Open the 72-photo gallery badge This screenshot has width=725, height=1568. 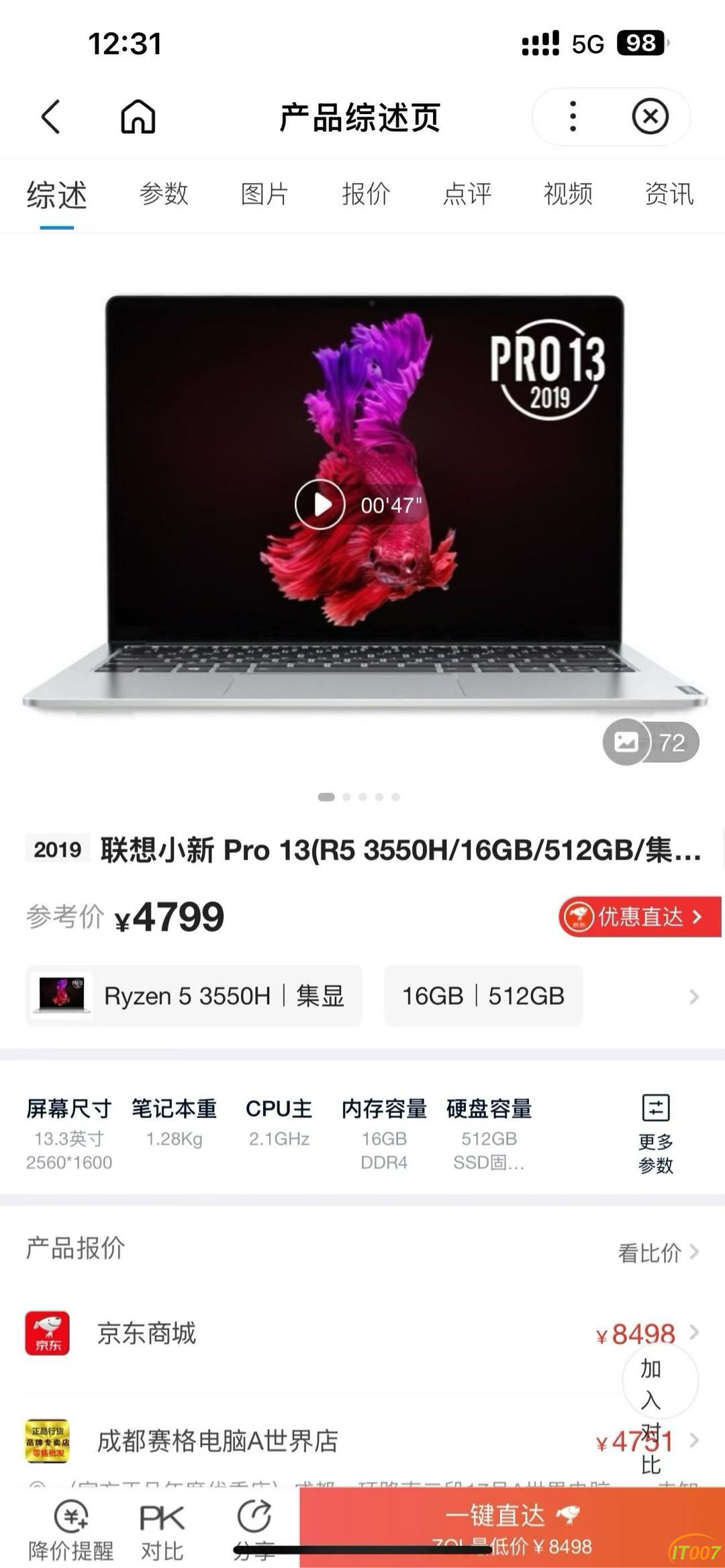tap(650, 742)
